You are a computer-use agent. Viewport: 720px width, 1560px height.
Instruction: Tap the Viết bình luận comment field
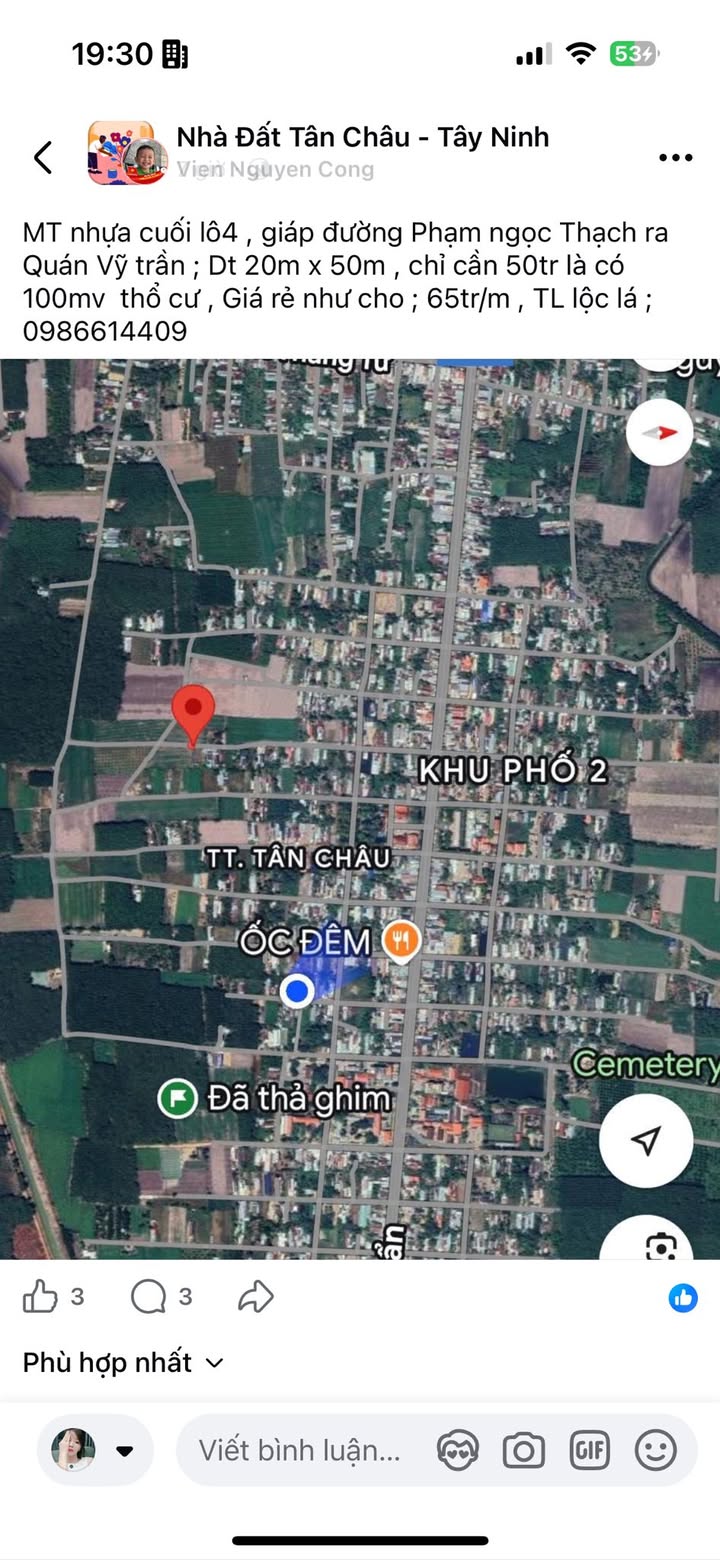(299, 1450)
